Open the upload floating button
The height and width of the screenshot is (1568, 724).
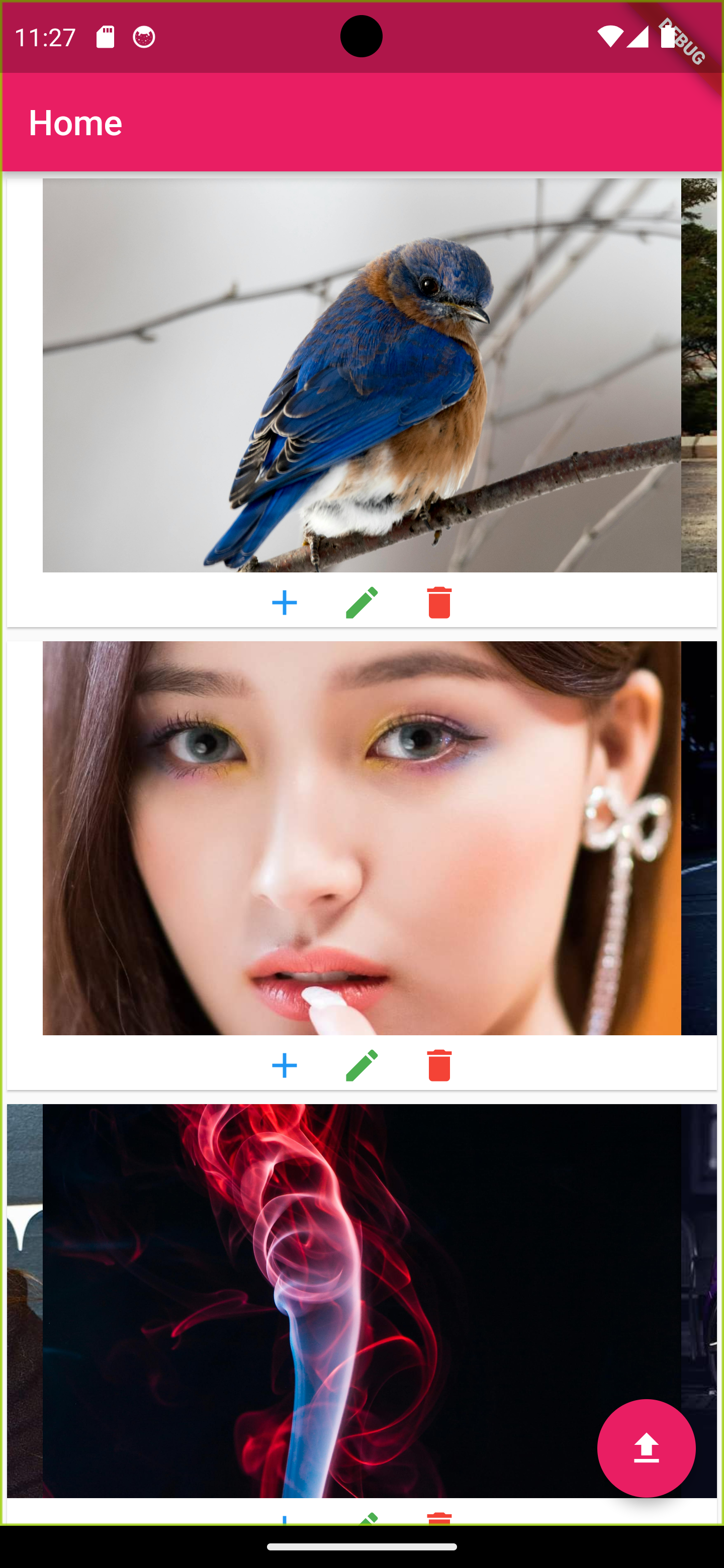[x=646, y=1448]
